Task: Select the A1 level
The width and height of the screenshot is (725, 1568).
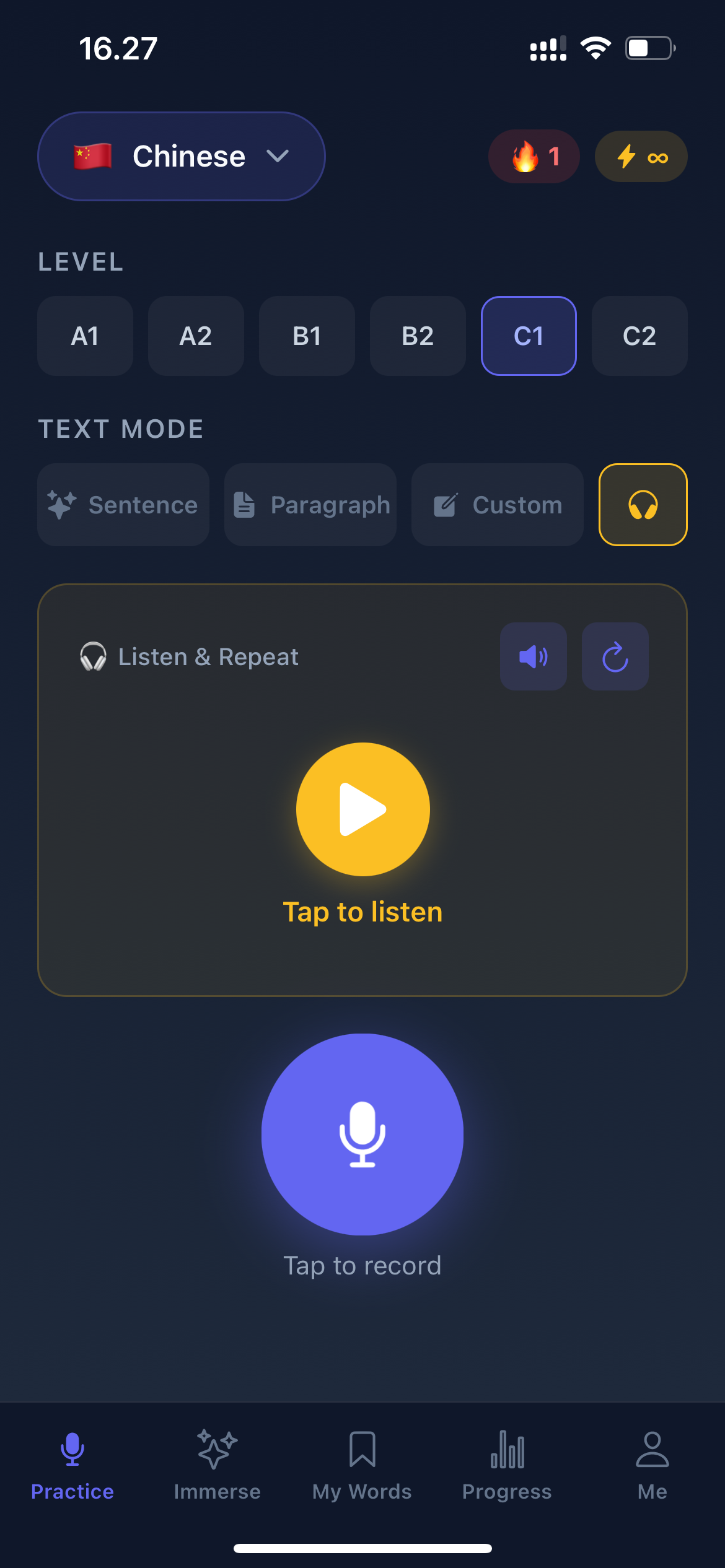Action: click(x=85, y=336)
